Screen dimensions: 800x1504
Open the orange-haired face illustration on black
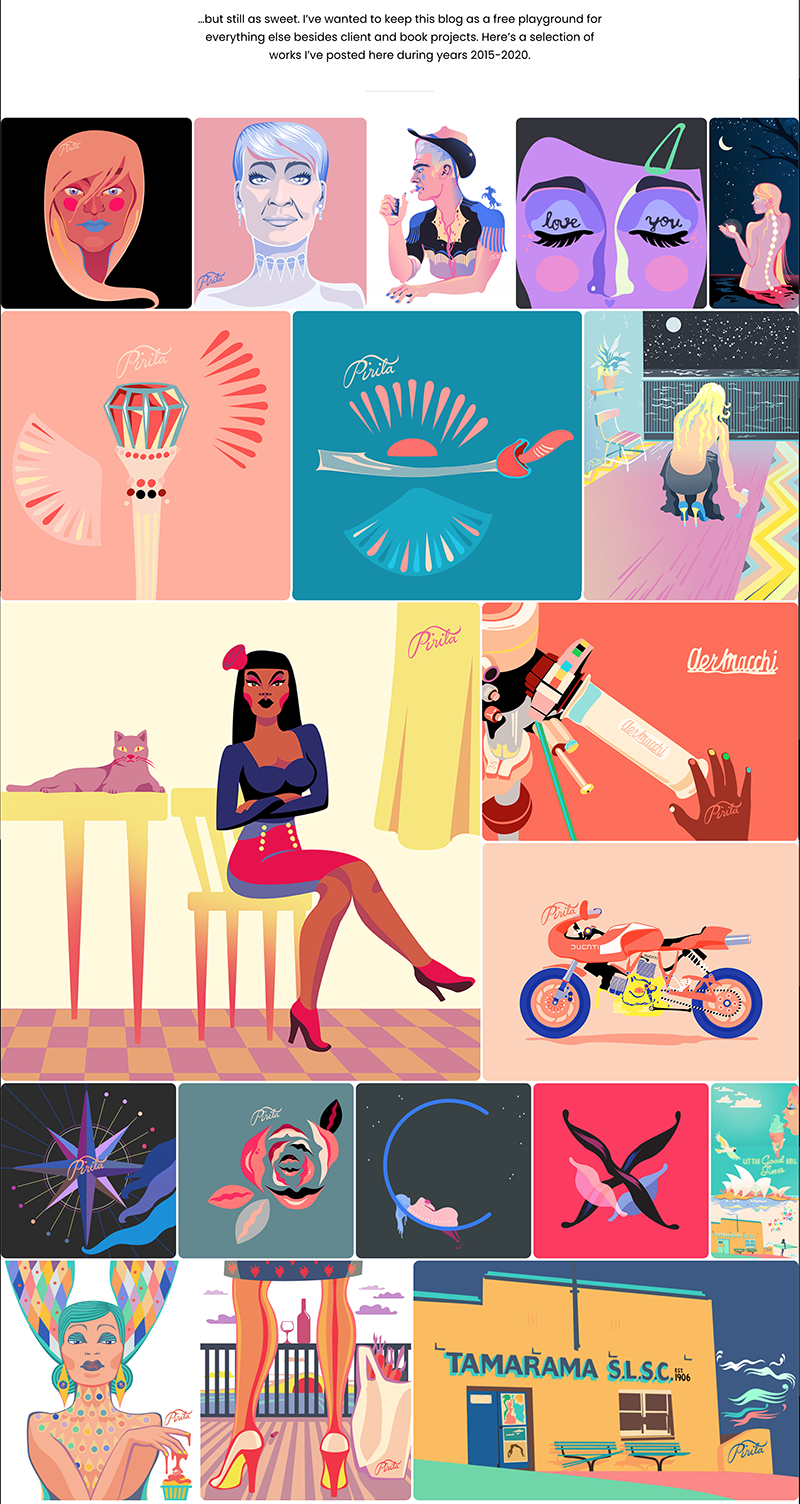click(96, 213)
